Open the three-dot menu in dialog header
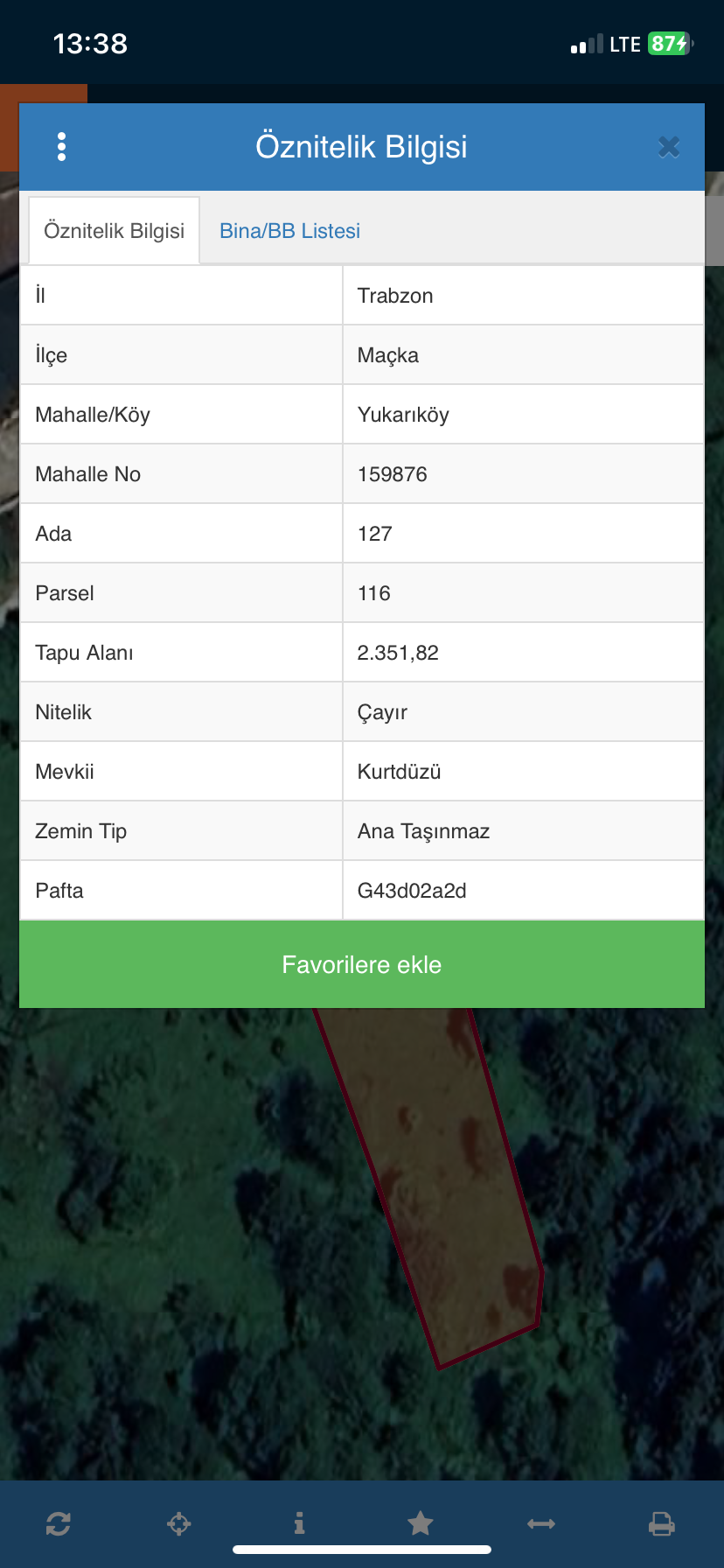The image size is (724, 1568). click(x=61, y=147)
